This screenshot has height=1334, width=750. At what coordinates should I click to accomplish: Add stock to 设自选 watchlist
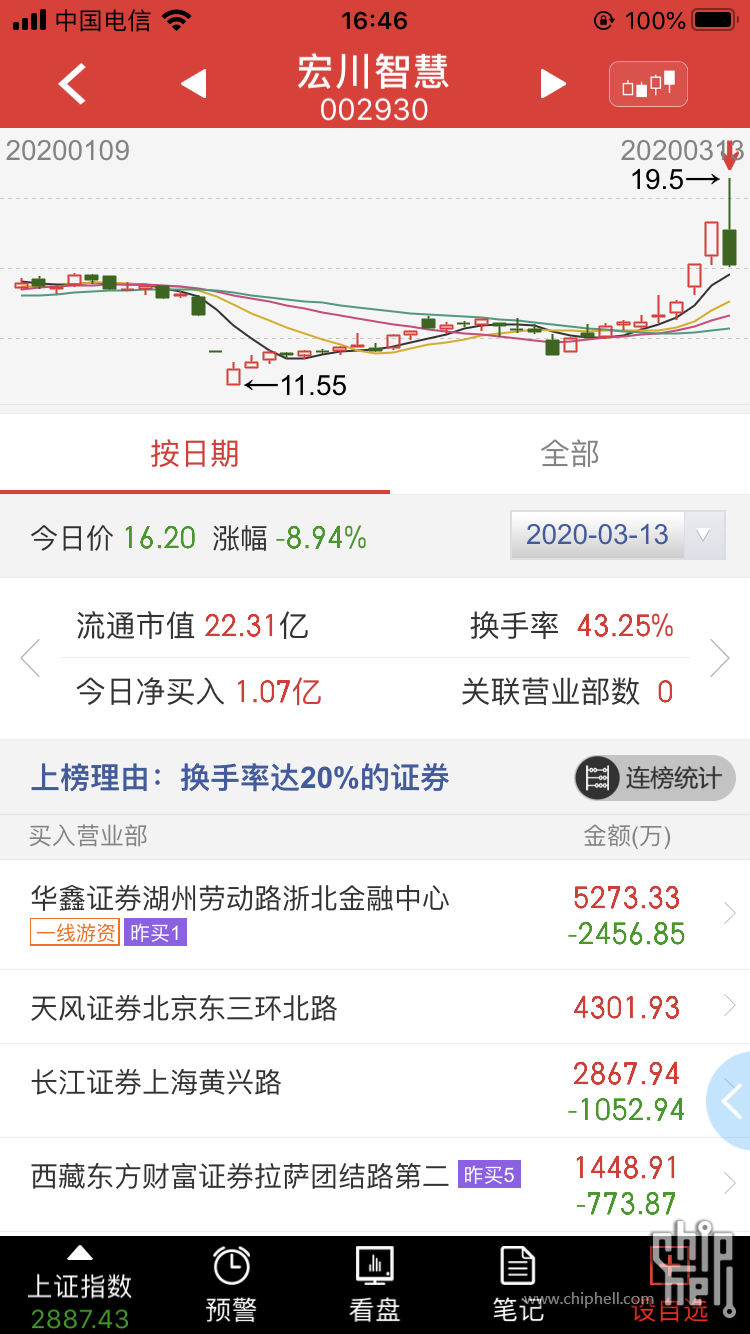(669, 1287)
